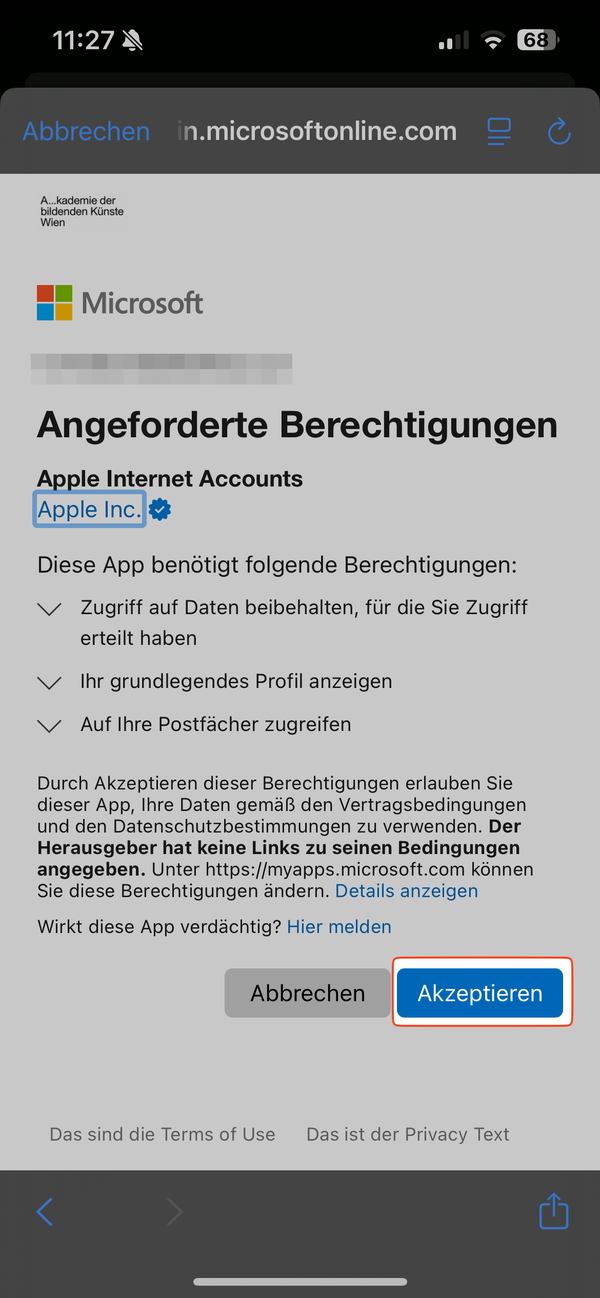600x1298 pixels.
Task: Open the Details anzeigen link
Action: click(x=406, y=890)
